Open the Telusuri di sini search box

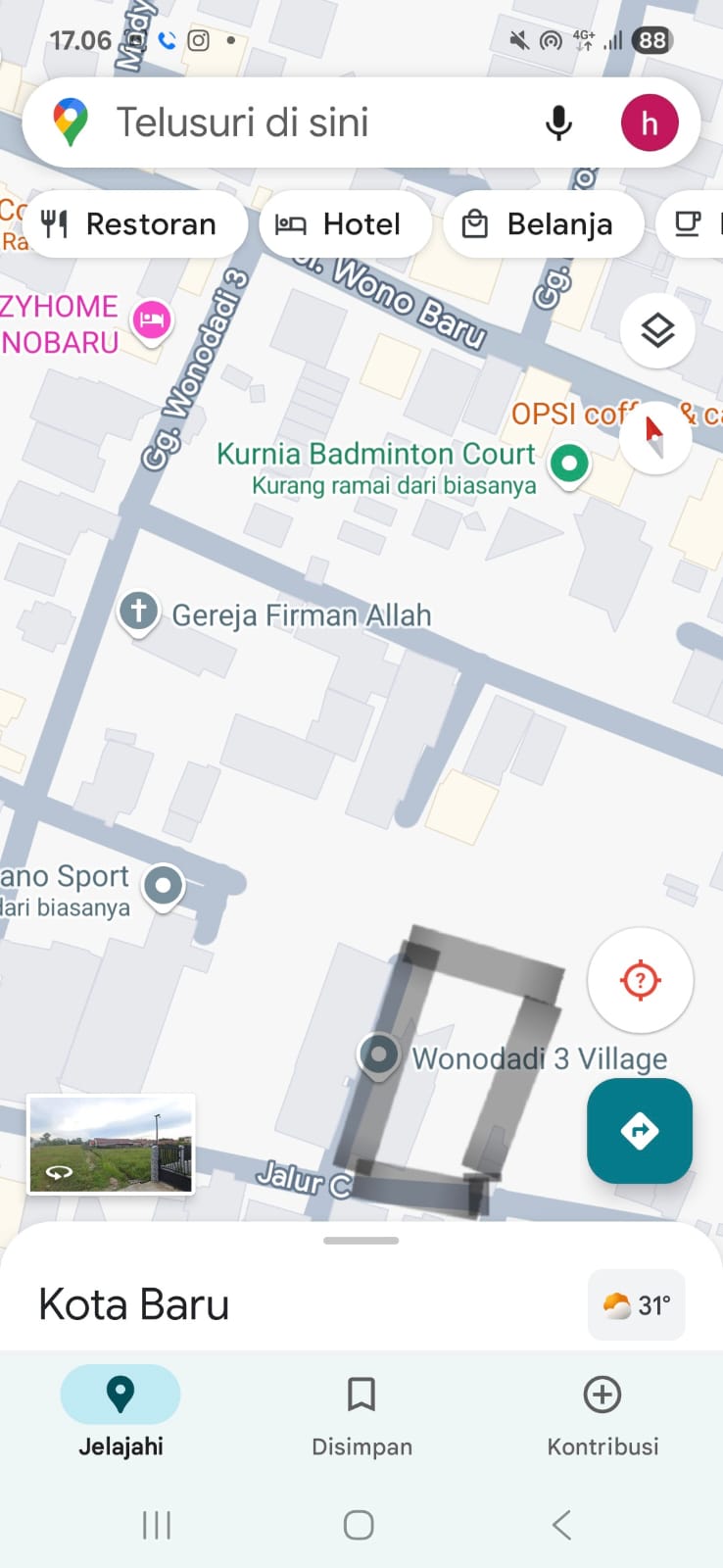(294, 123)
